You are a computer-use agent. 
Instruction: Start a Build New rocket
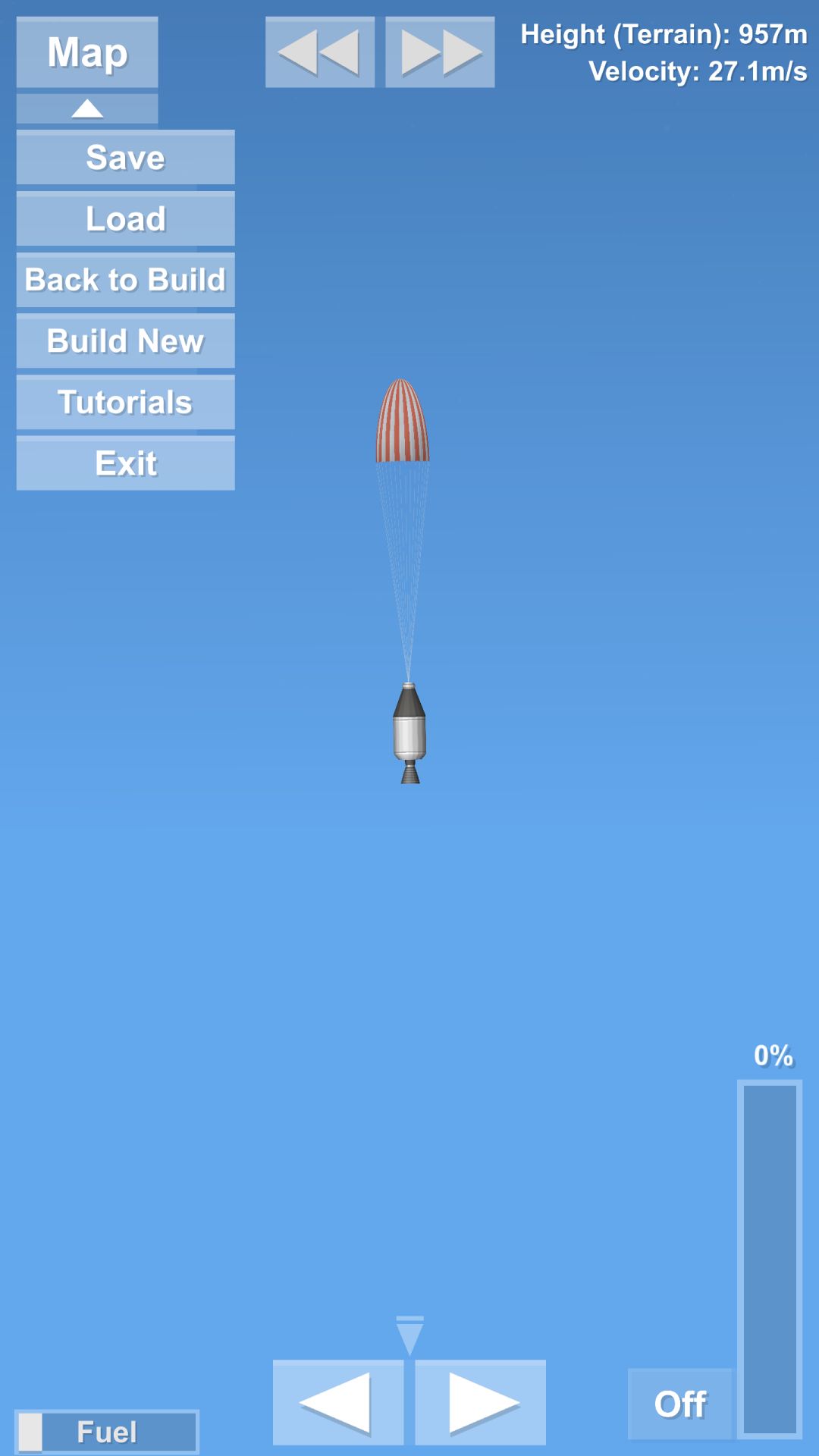pyautogui.click(x=126, y=340)
